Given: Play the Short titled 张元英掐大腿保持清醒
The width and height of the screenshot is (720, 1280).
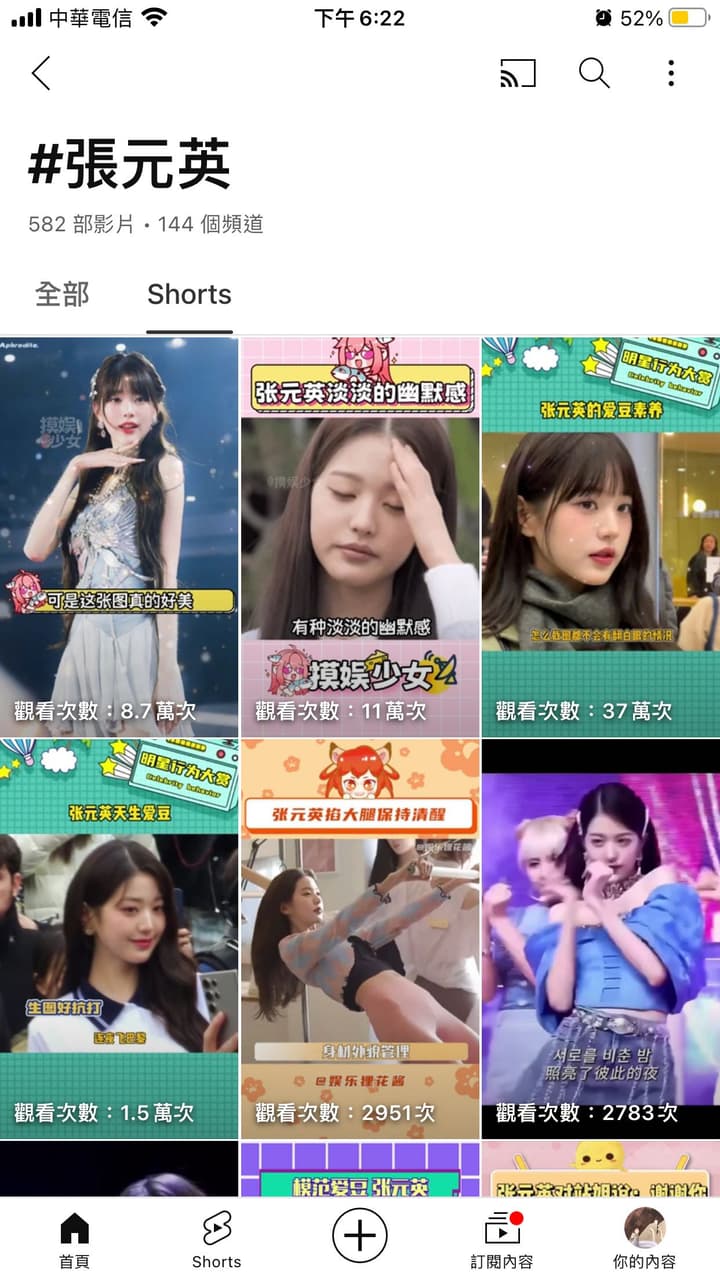Looking at the screenshot, I should pyautogui.click(x=360, y=939).
